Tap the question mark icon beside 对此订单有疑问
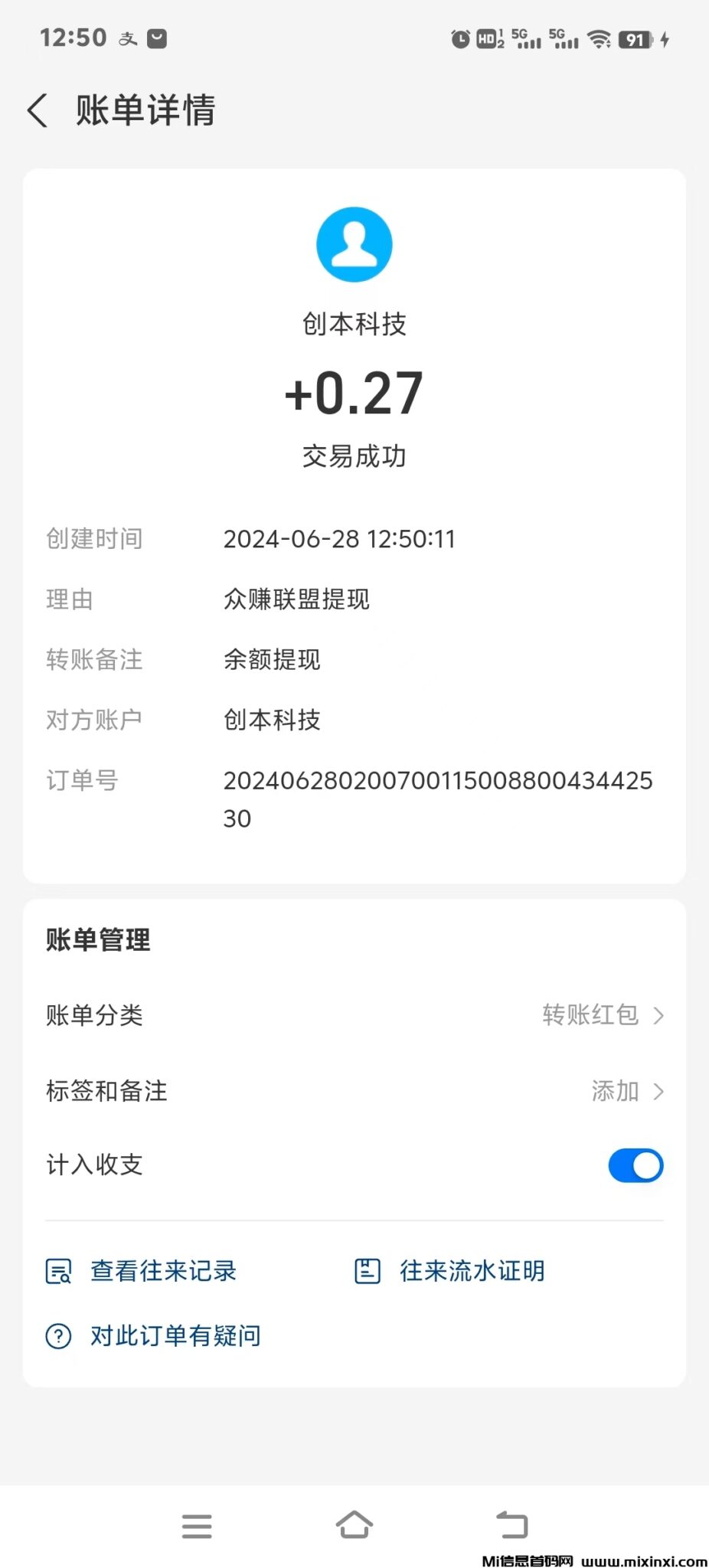Viewport: 709px width, 1568px height. [x=58, y=1334]
